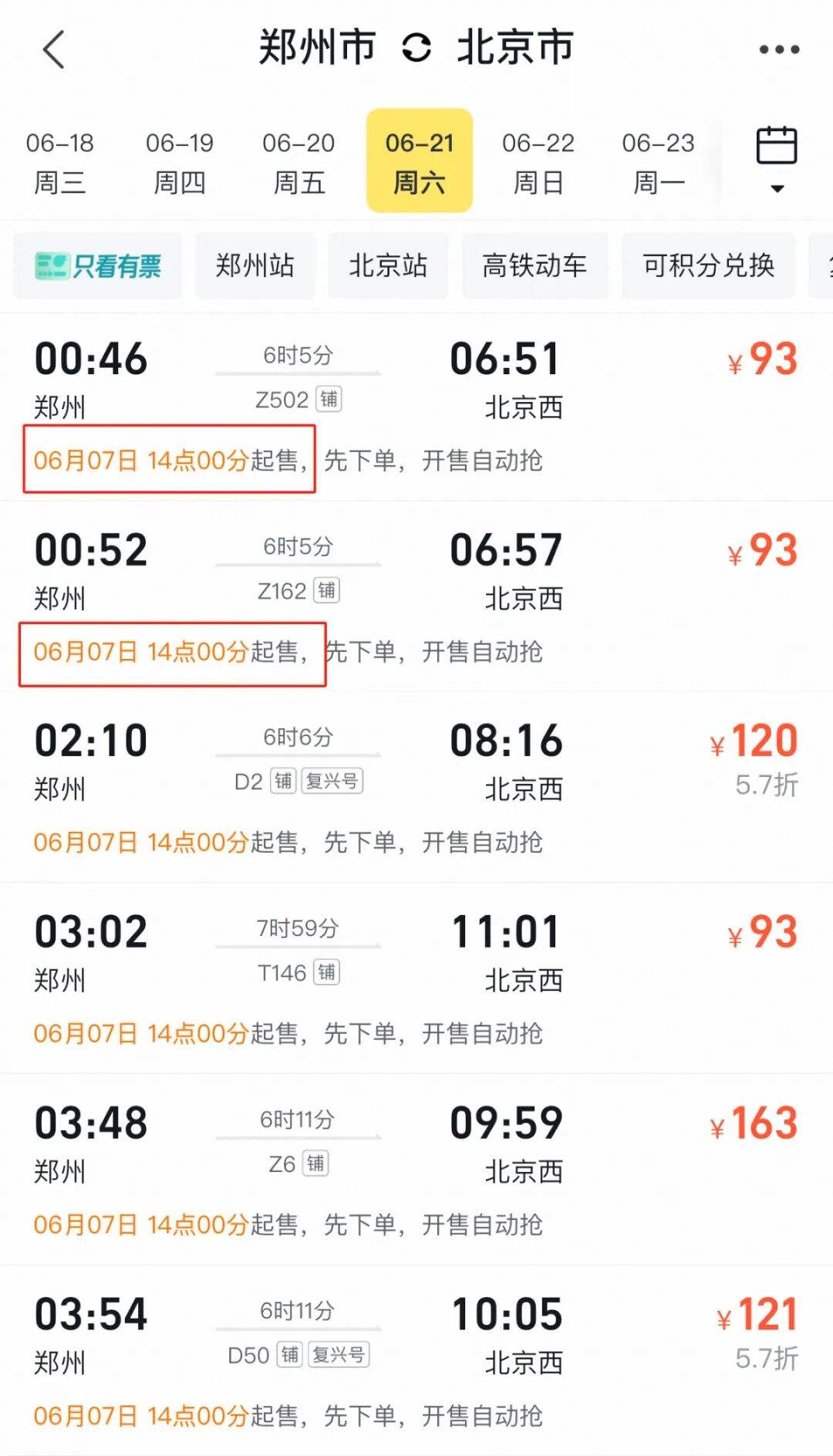The width and height of the screenshot is (833, 1456).
Task: Open train D50 departing 03:54
Action: point(416,1360)
